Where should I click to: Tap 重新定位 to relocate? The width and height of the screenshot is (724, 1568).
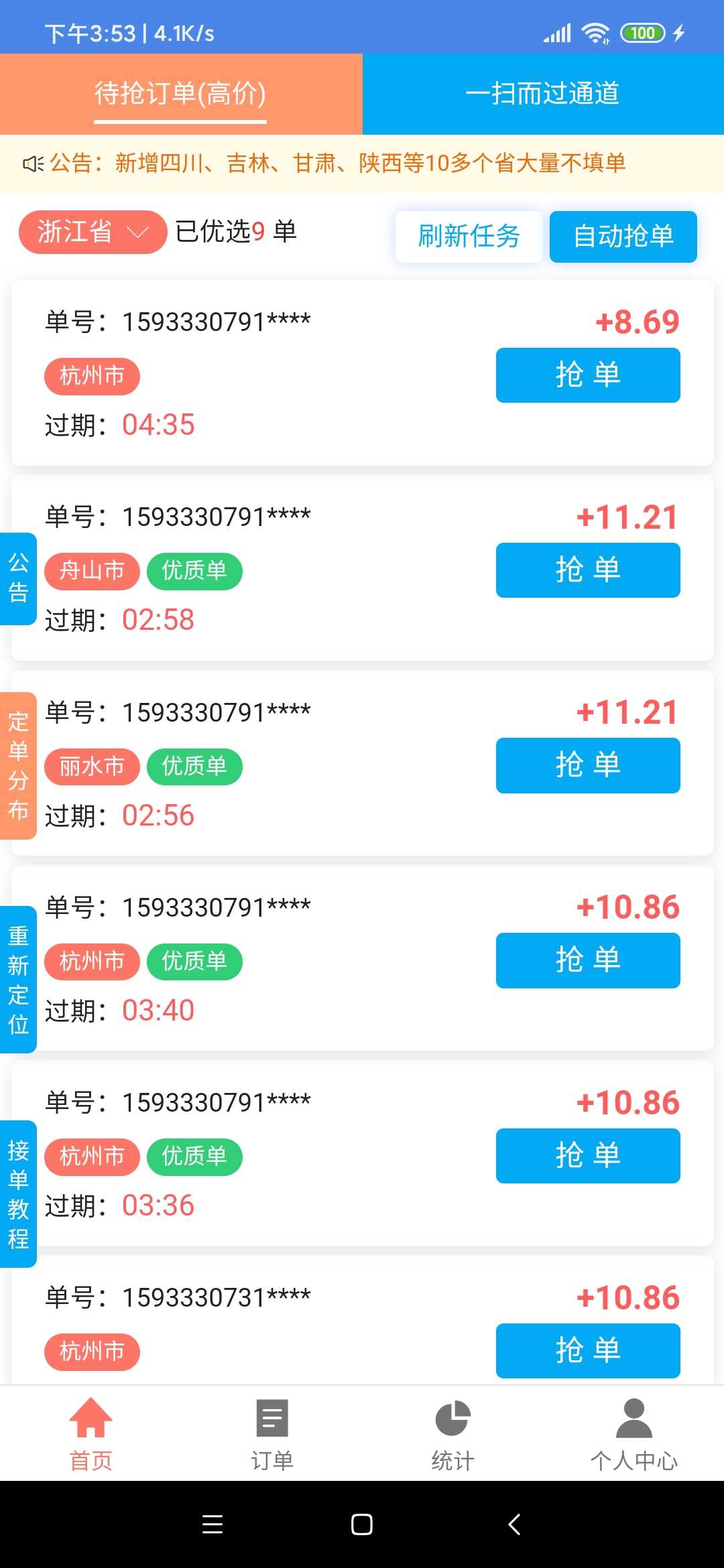tap(18, 980)
